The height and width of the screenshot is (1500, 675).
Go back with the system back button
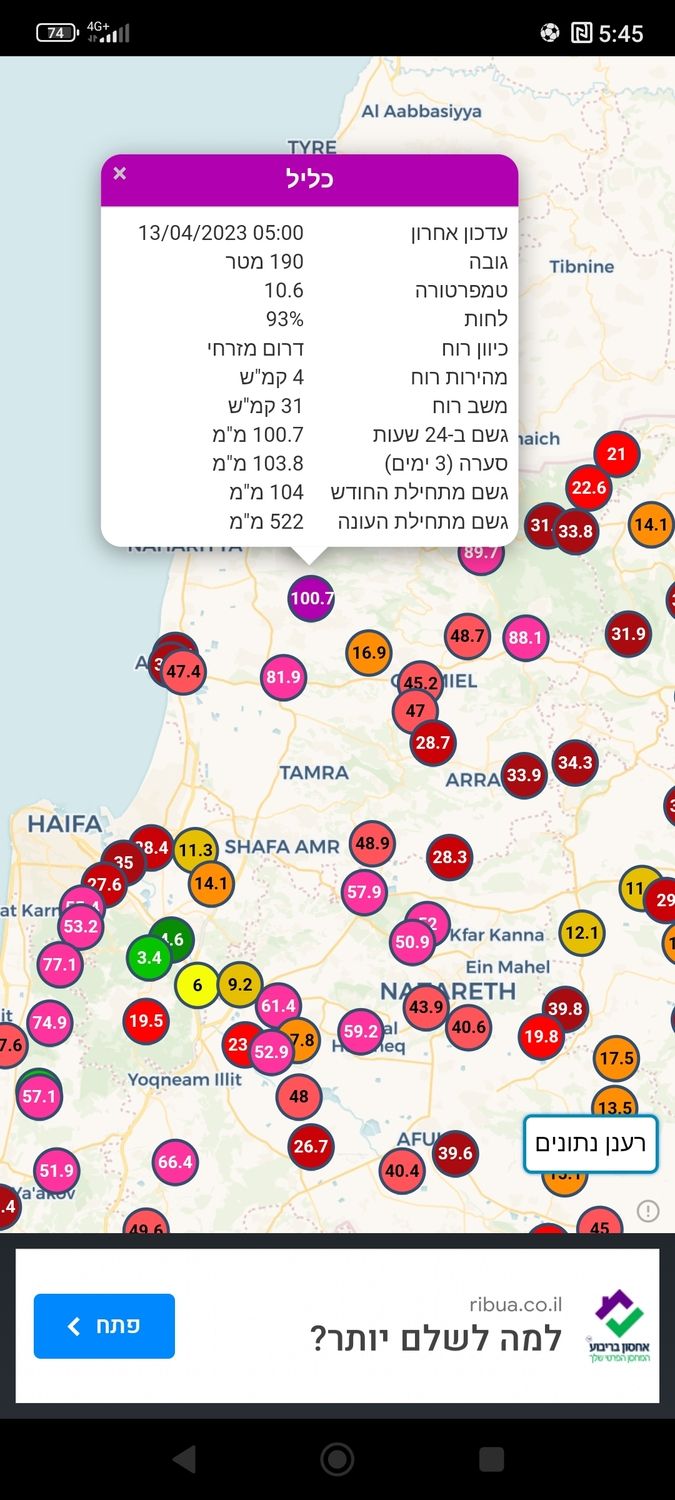(x=184, y=1459)
